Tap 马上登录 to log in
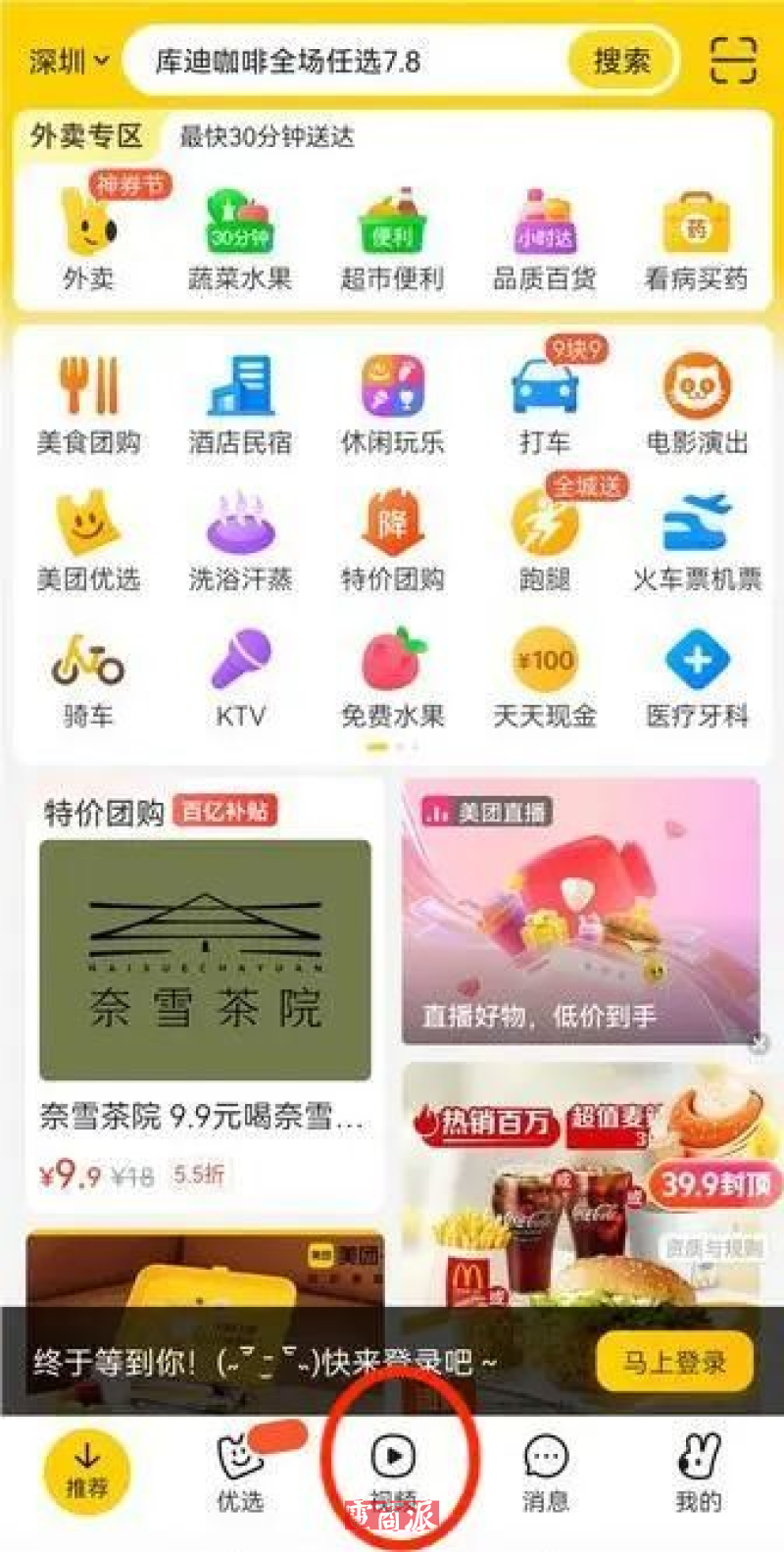Screen dimensions: 784x1552 pos(674,1362)
